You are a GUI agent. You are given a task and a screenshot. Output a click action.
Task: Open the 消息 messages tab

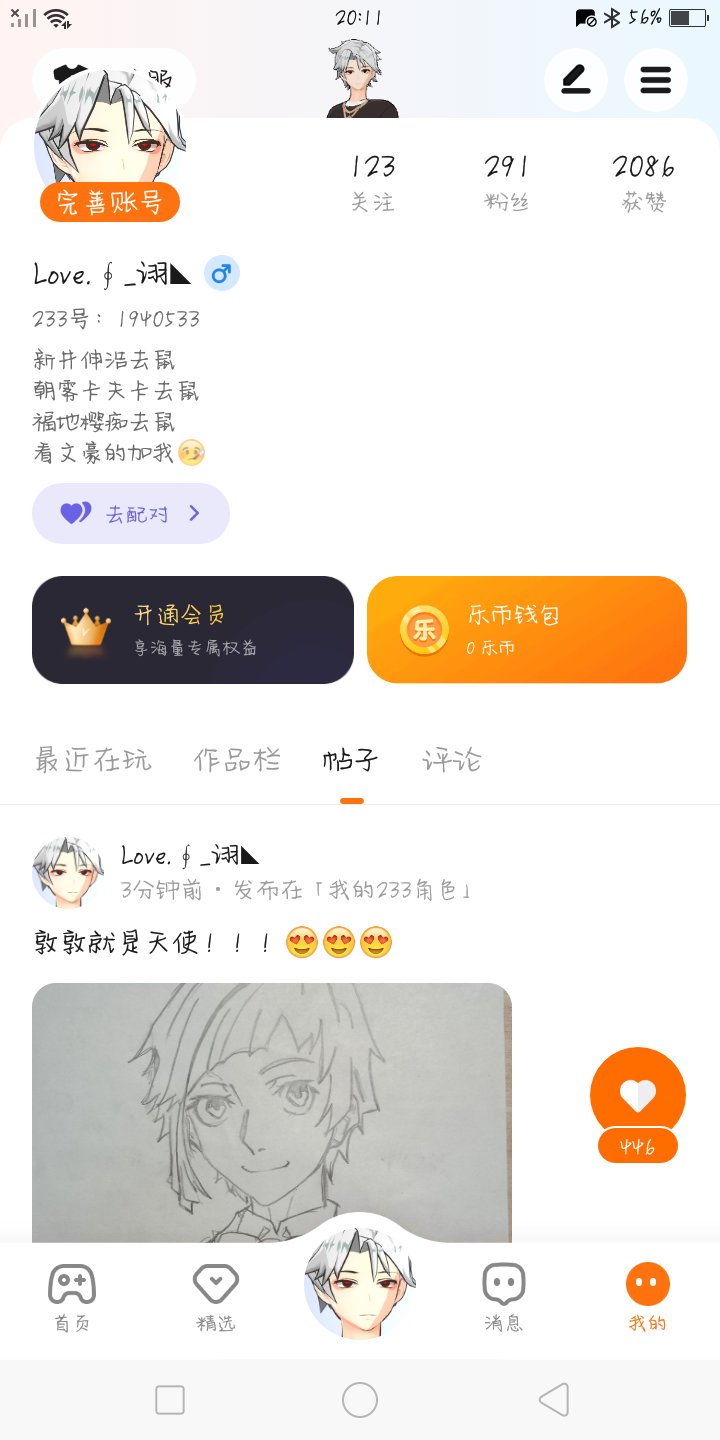[504, 1297]
